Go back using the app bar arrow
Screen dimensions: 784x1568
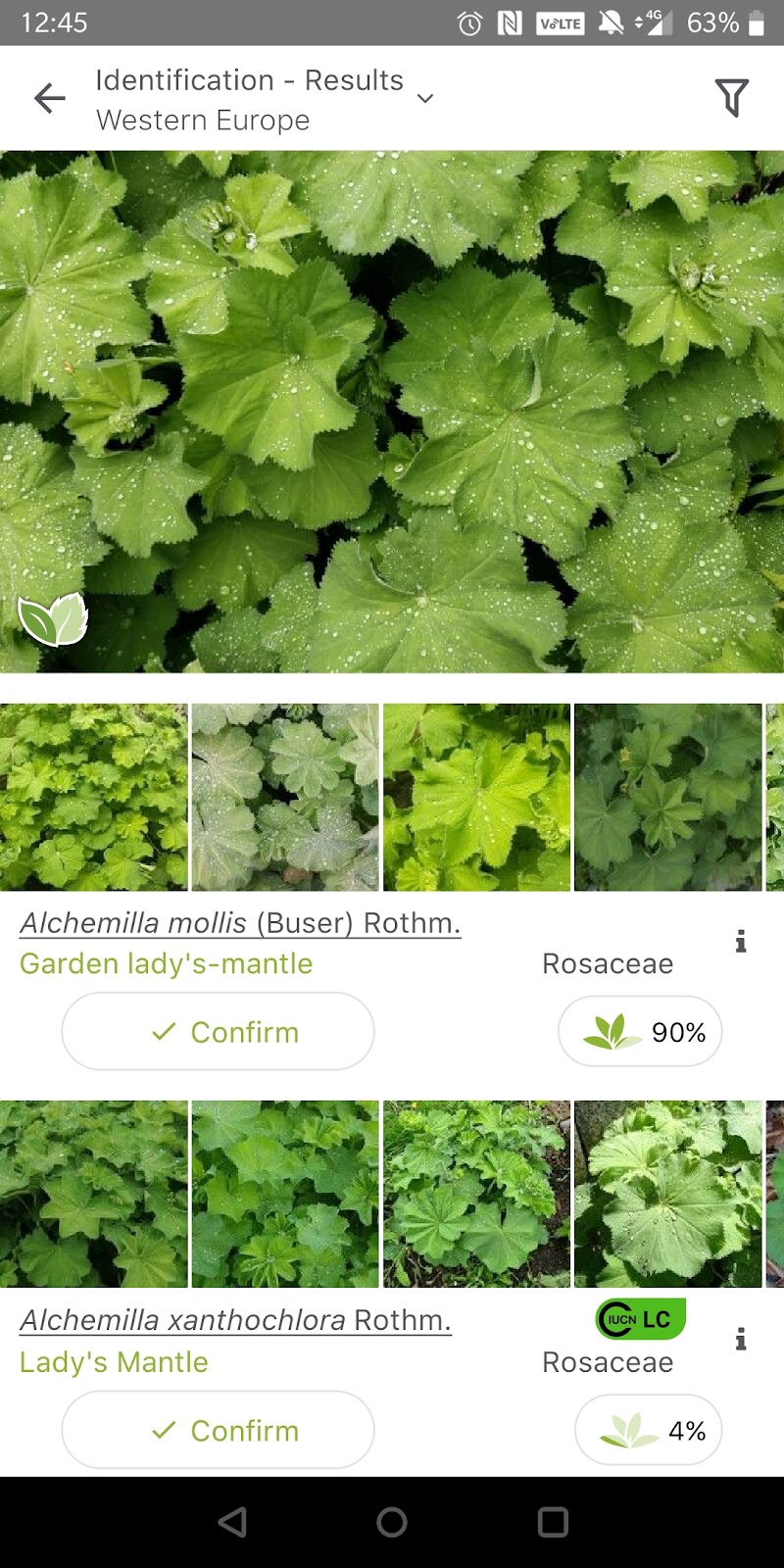pyautogui.click(x=49, y=98)
